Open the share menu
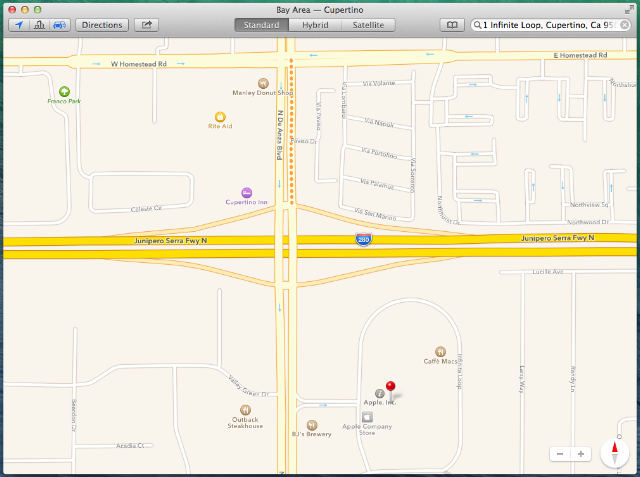Screen dimensions: 640x477 [147, 25]
